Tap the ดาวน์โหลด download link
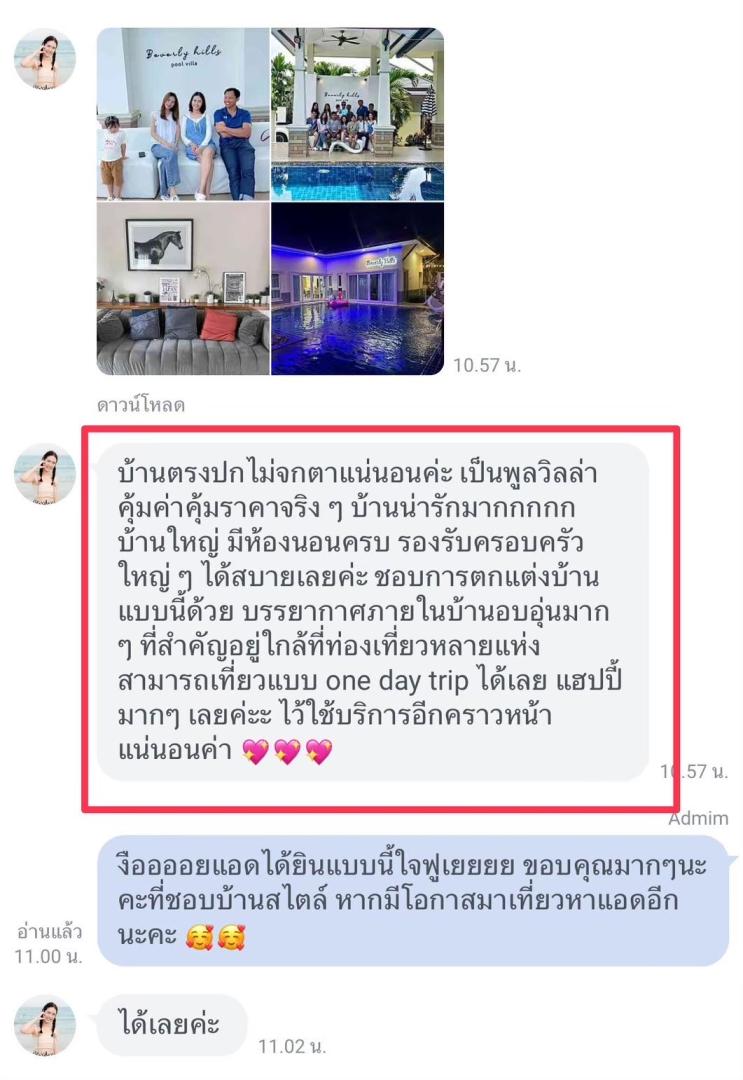Screen dimensions: 743x1080 (141, 405)
